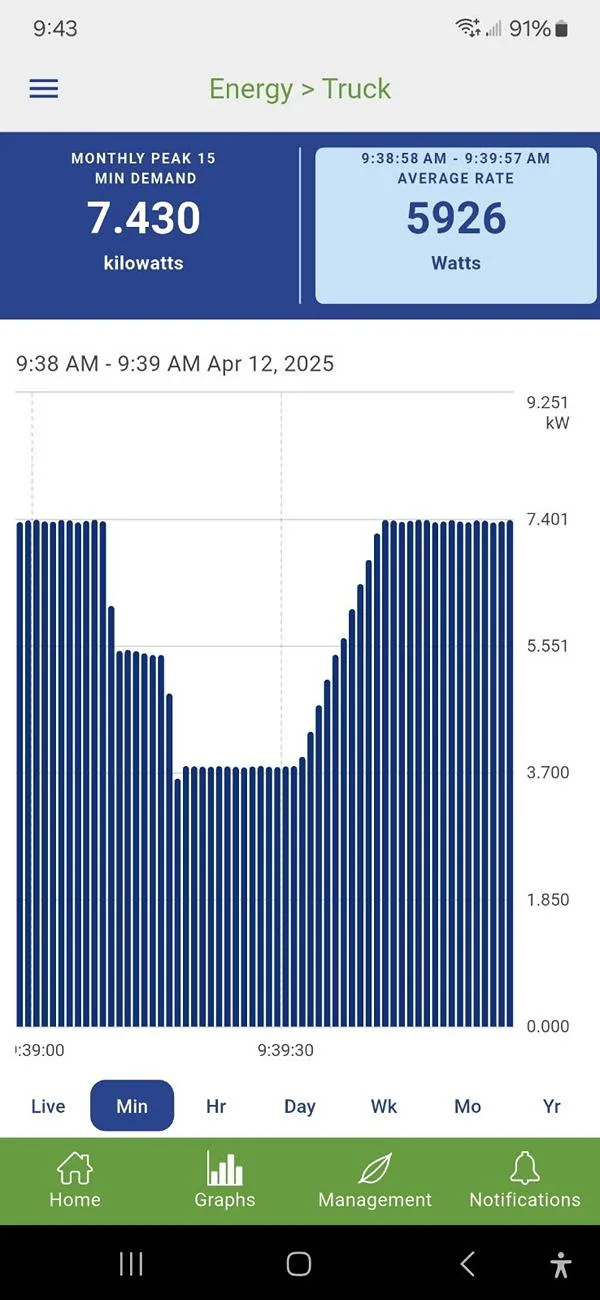600x1300 pixels.
Task: Show the Day energy graph
Action: [x=300, y=1106]
